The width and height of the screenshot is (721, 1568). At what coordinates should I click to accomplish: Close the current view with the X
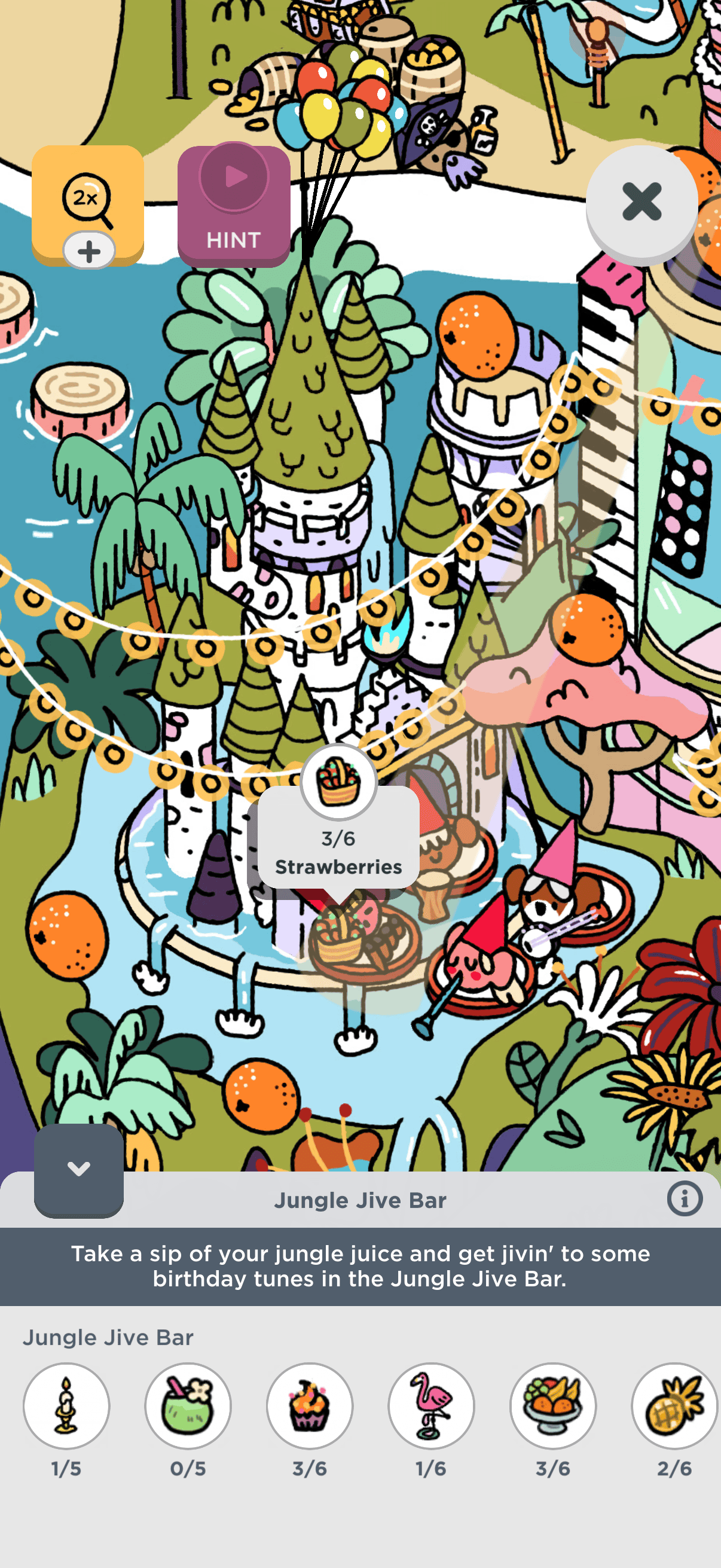(641, 202)
